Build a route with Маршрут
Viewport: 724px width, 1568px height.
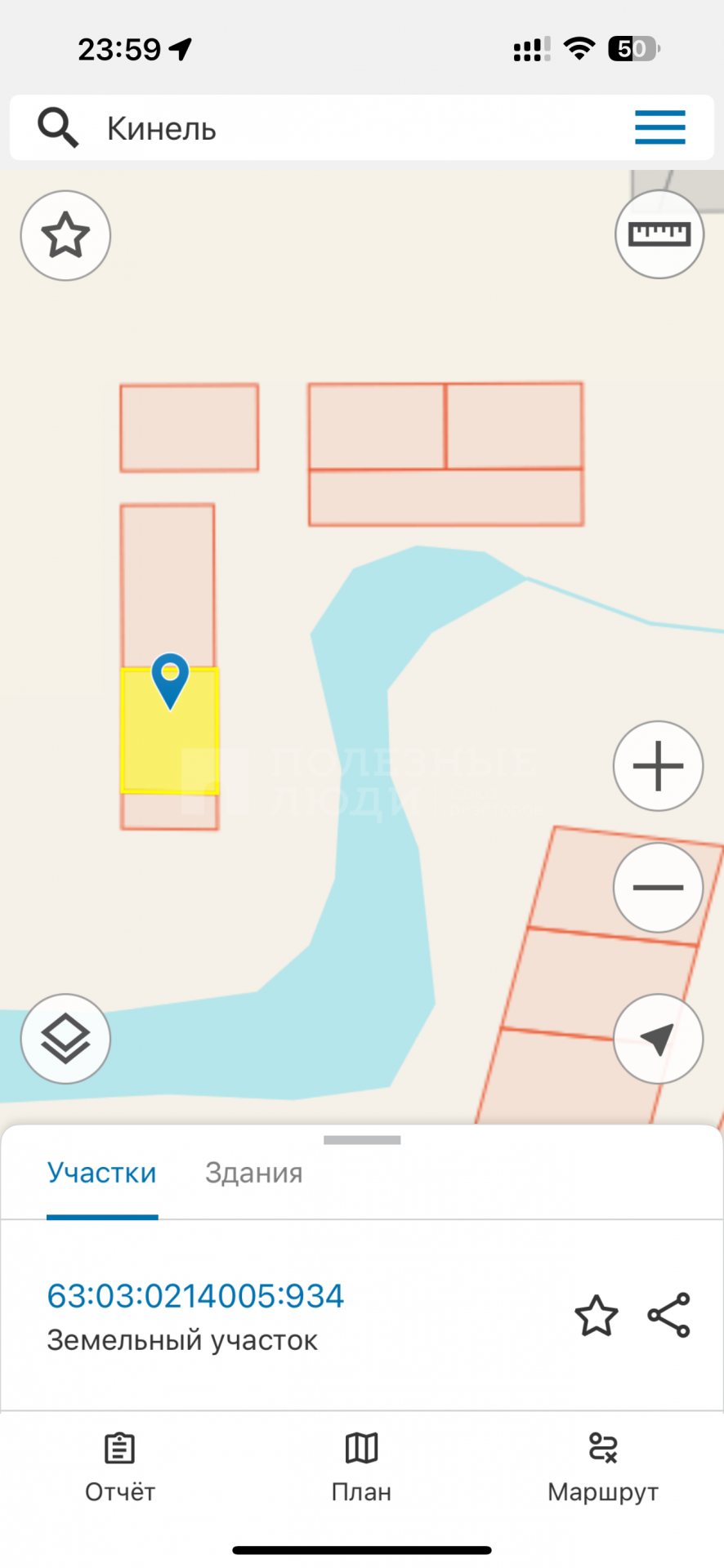coord(603,1468)
